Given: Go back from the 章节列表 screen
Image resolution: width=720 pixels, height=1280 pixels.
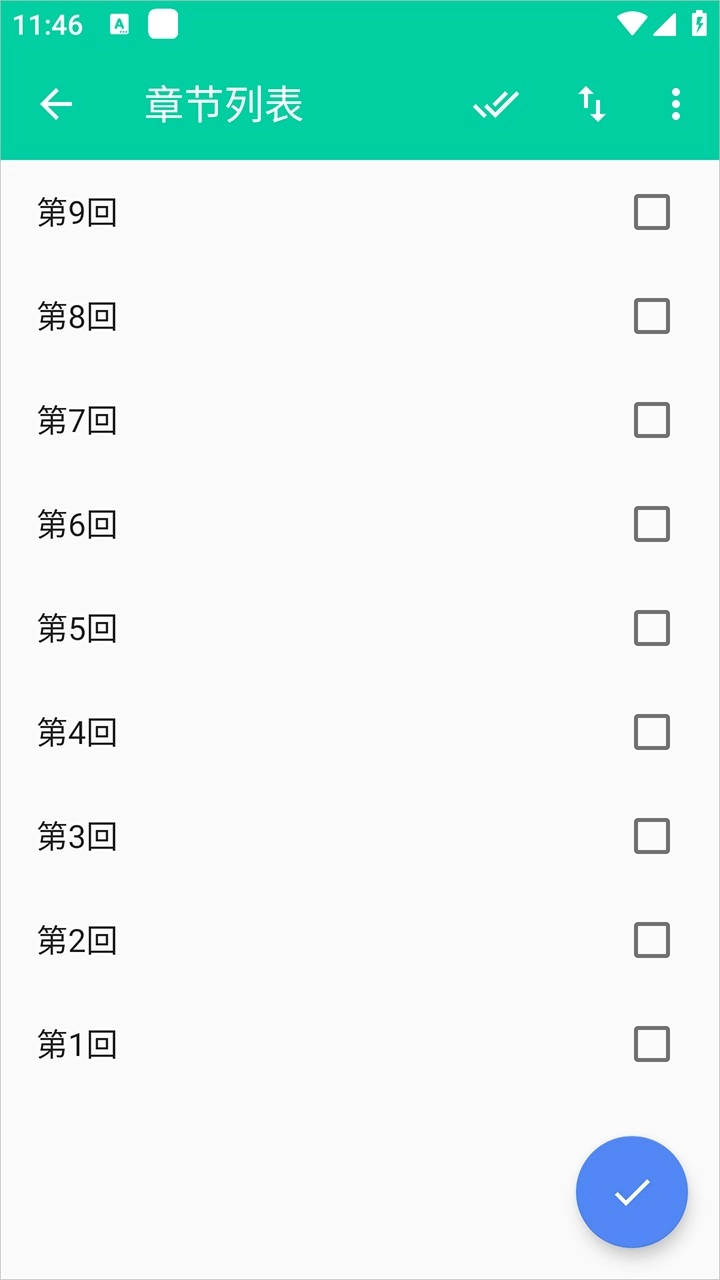Looking at the screenshot, I should (x=56, y=104).
